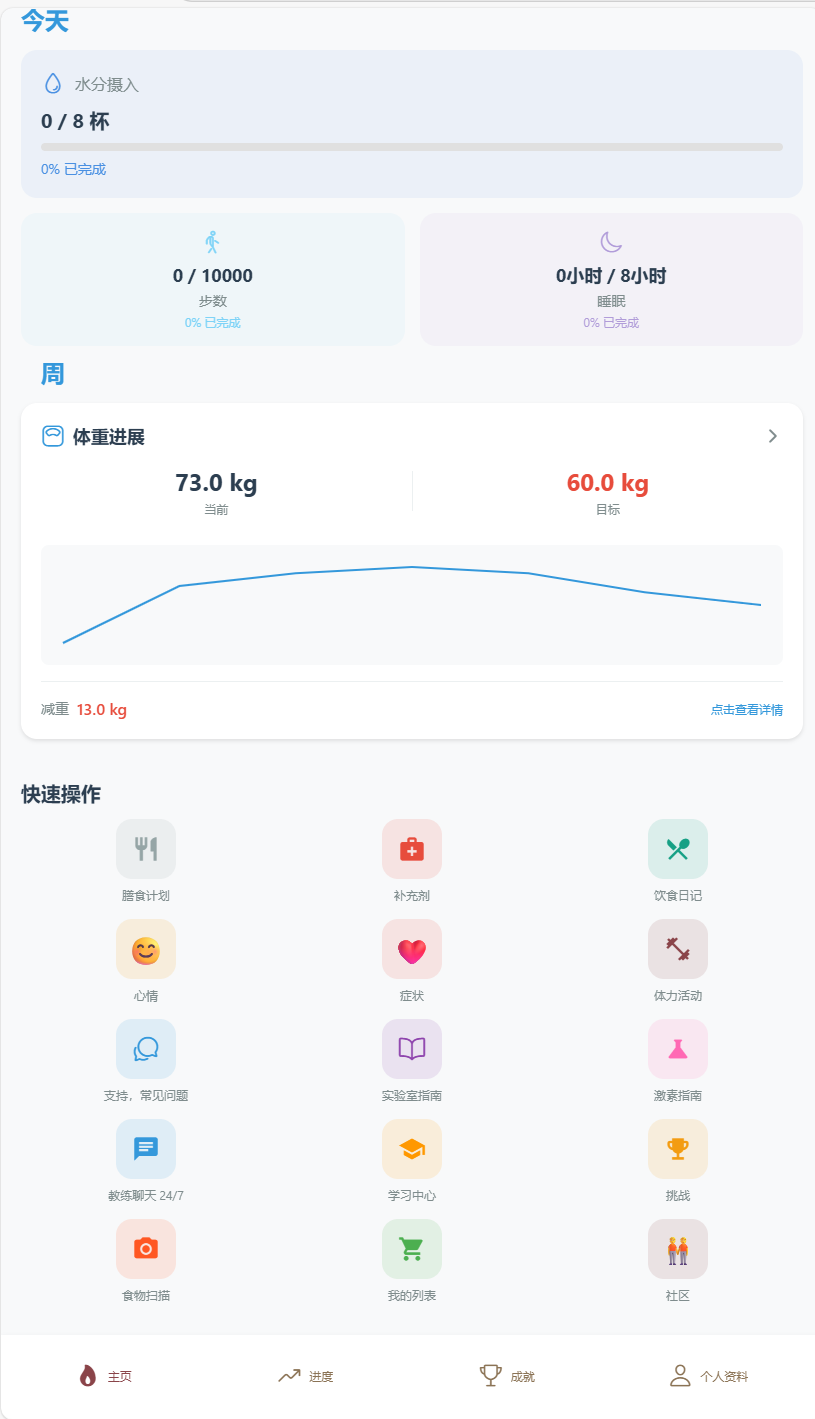Open 支持，常见问题

[x=146, y=1049]
